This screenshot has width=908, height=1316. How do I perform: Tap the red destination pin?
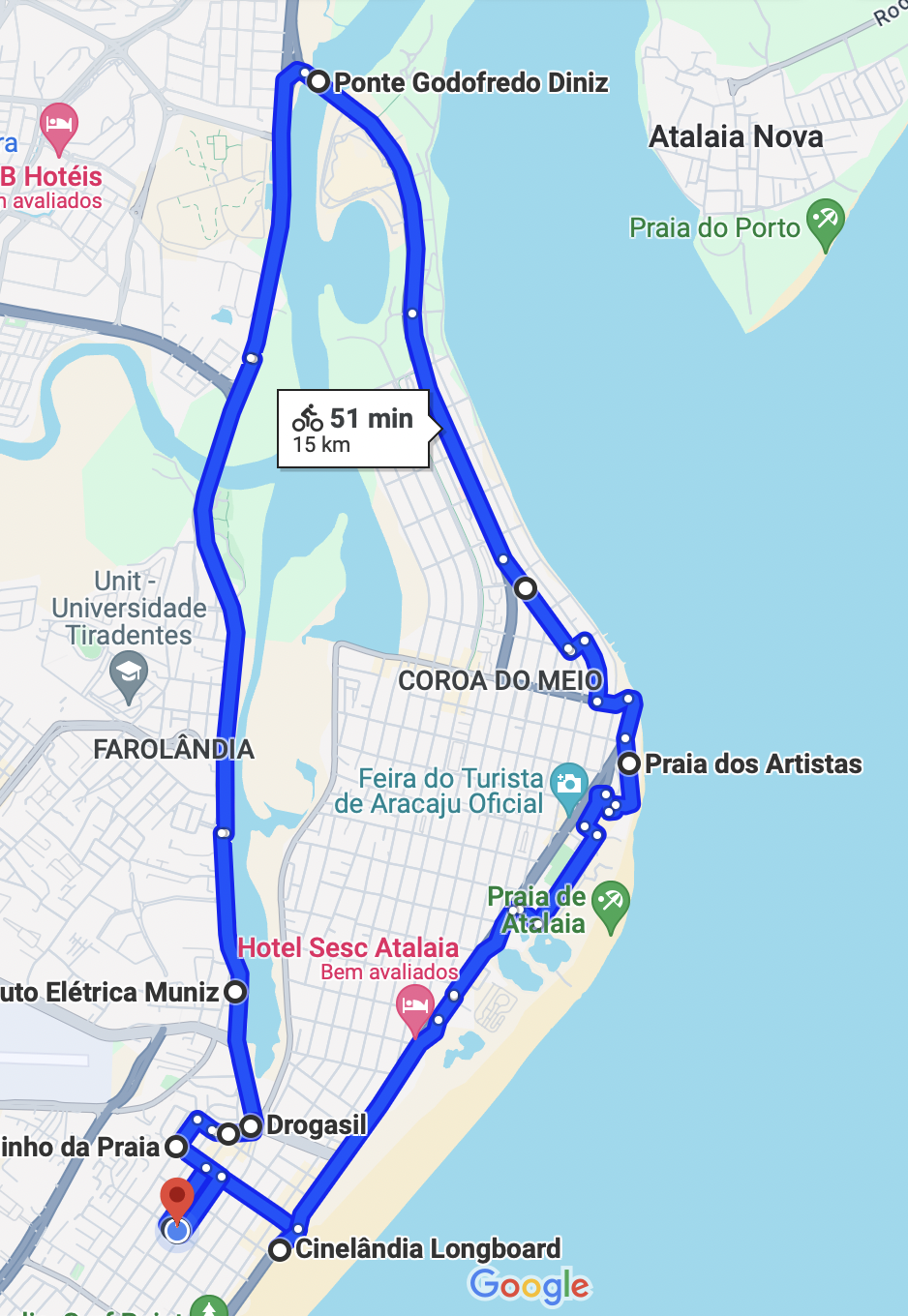coord(176,1198)
